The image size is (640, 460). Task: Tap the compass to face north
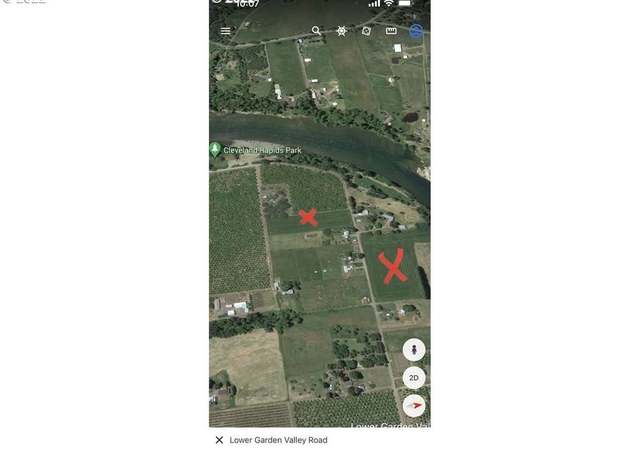[x=414, y=406]
